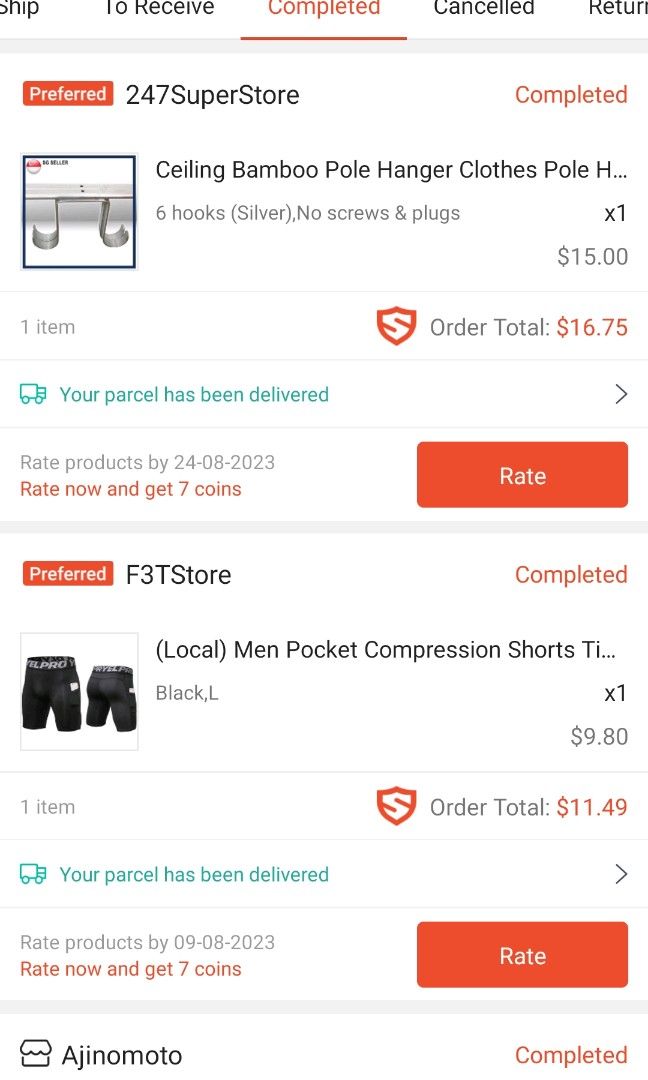
Task: View delivery status for F3TStore parcel
Action: pos(324,874)
